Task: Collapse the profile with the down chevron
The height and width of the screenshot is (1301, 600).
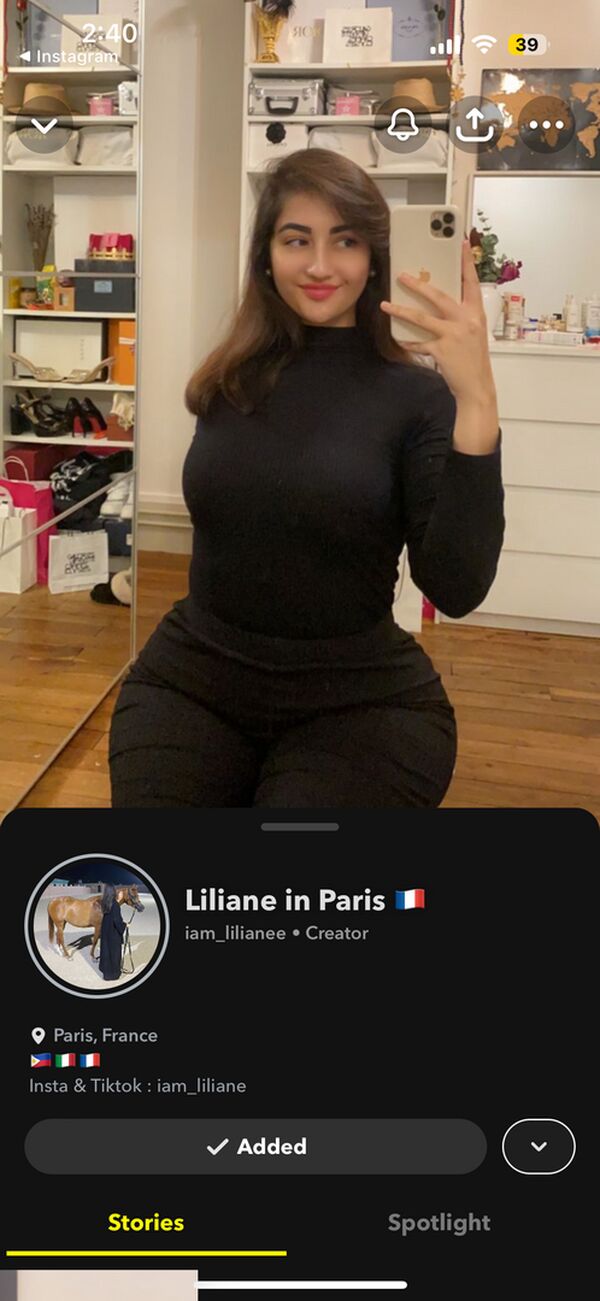Action: click(44, 126)
